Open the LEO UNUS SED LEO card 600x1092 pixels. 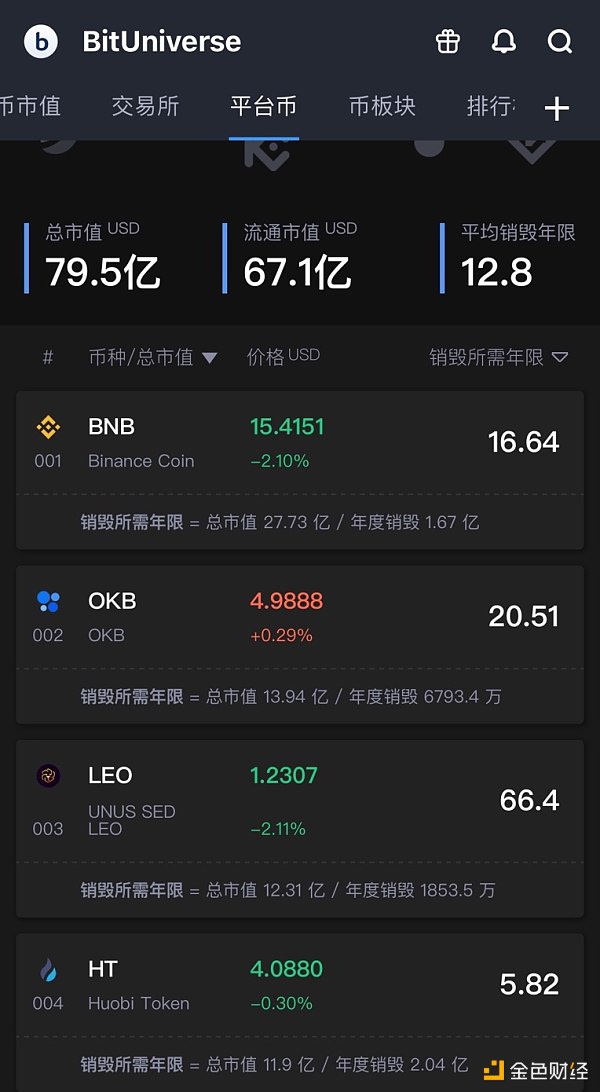coord(299,801)
